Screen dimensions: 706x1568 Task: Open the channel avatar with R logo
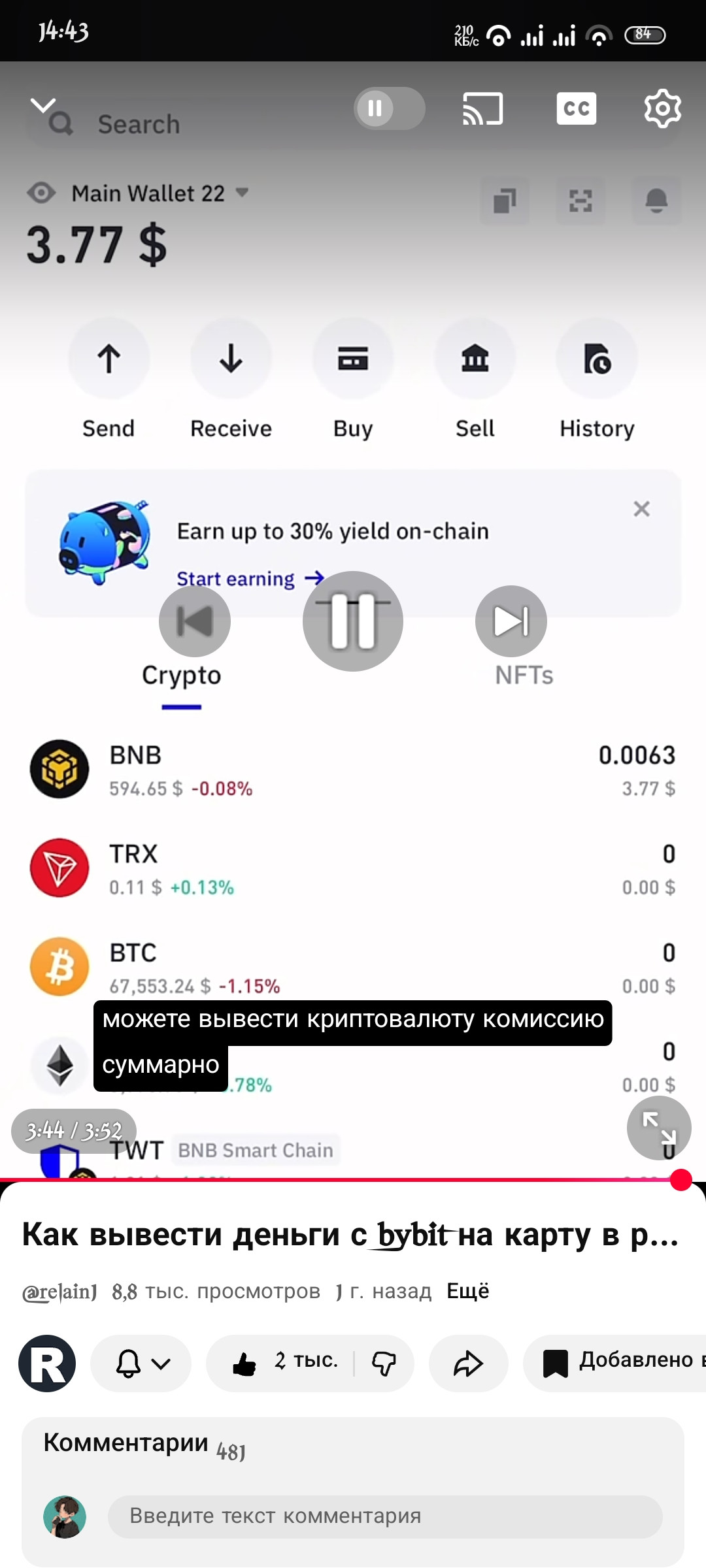pyautogui.click(x=47, y=1364)
